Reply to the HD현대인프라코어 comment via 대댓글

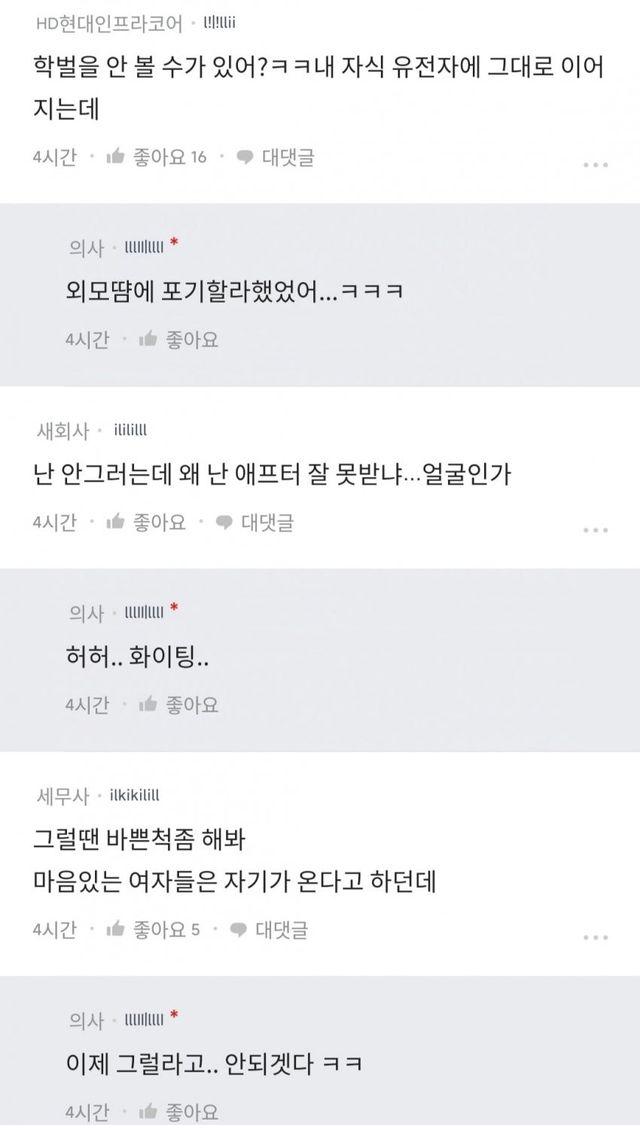pyautogui.click(x=276, y=157)
